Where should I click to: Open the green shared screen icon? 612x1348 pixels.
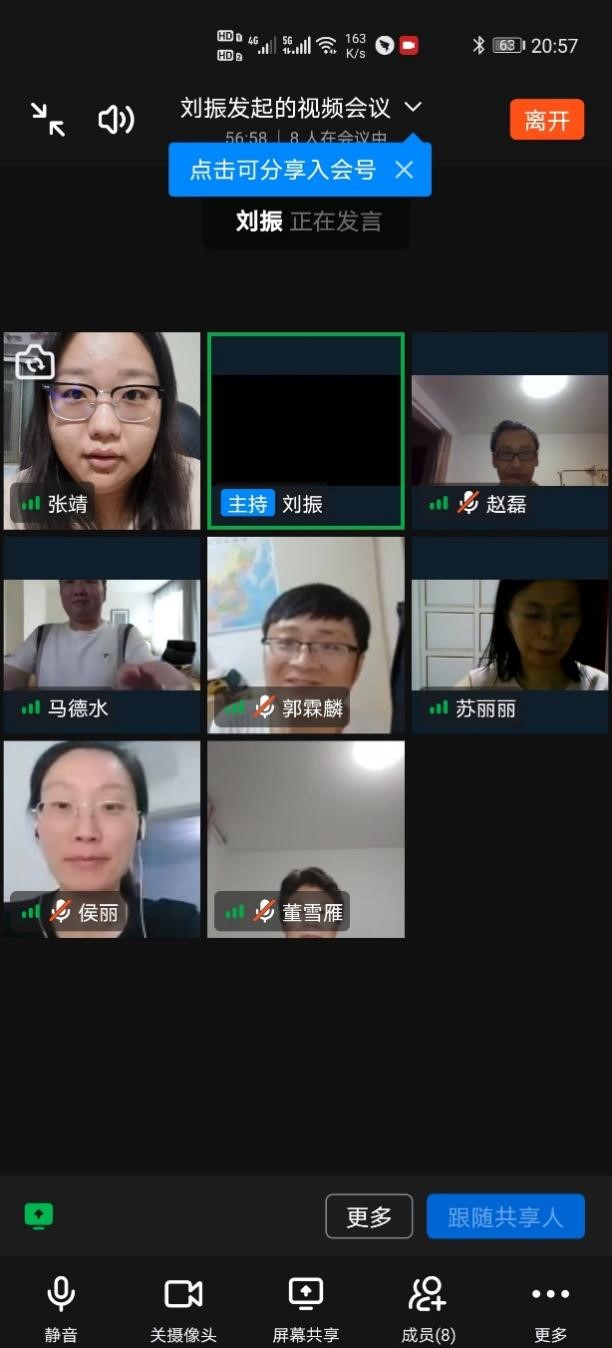pyautogui.click(x=39, y=1216)
